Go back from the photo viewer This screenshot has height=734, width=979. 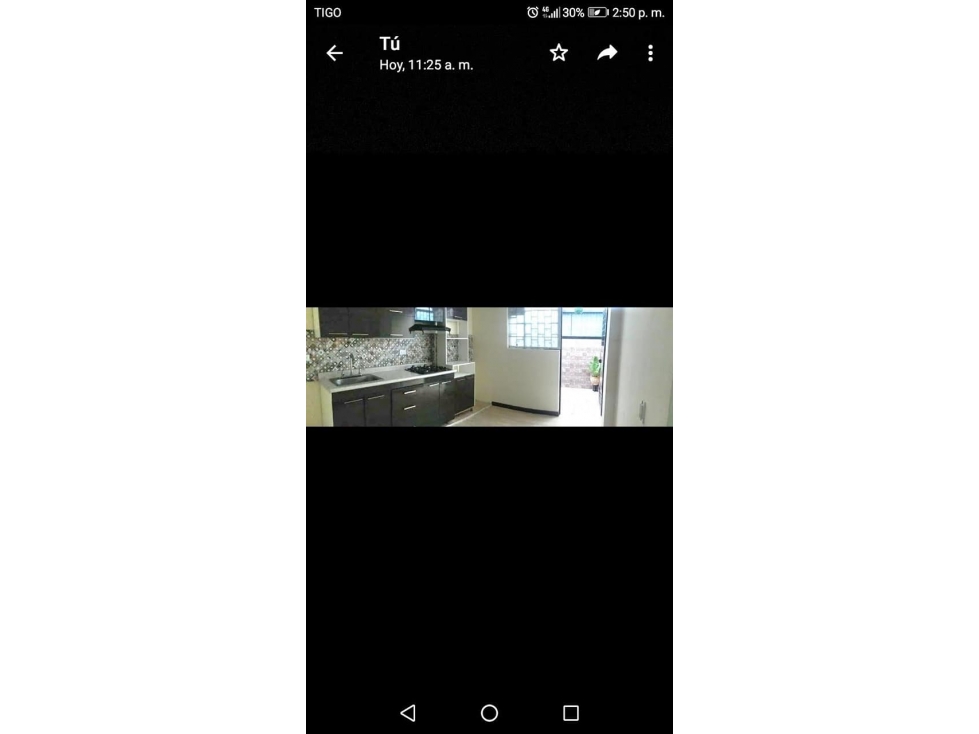334,54
